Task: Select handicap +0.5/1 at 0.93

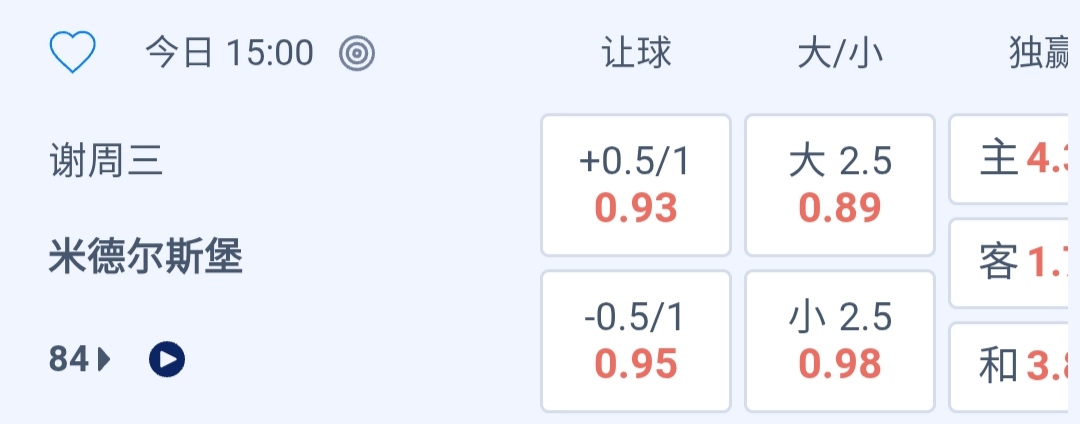Action: (636, 186)
